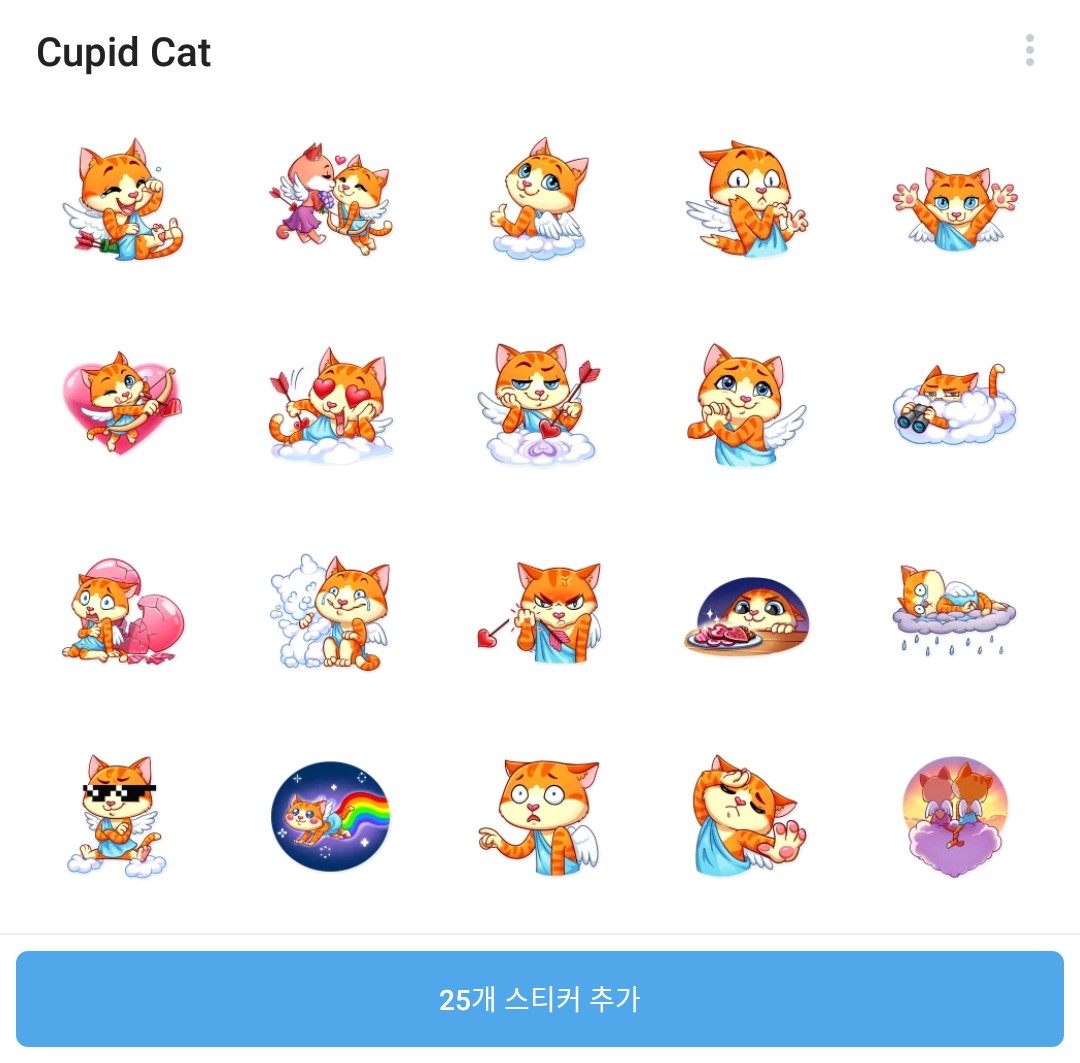Open the three-dot overflow menu

[1029, 50]
